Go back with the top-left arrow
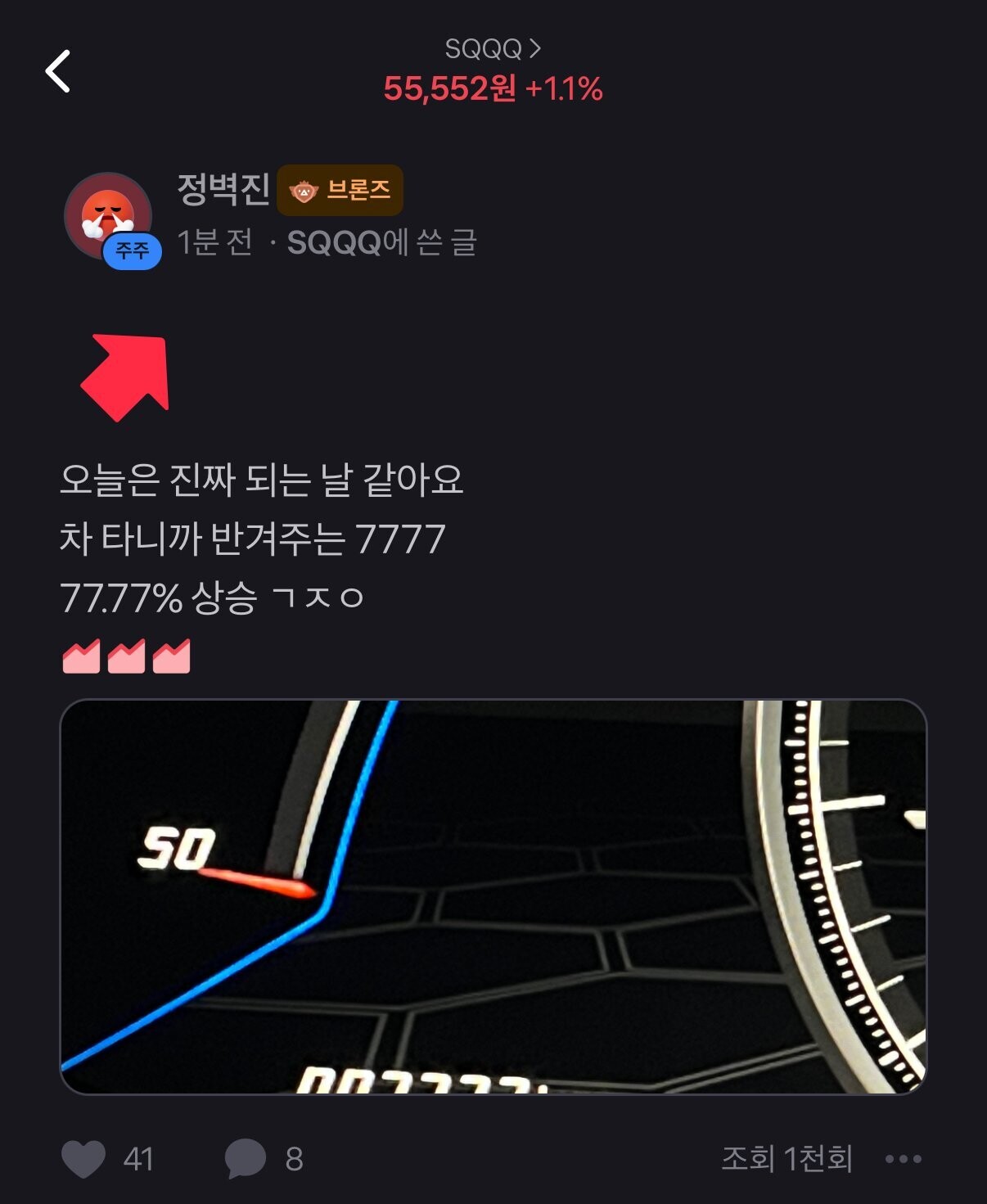The height and width of the screenshot is (1204, 987). click(x=58, y=71)
